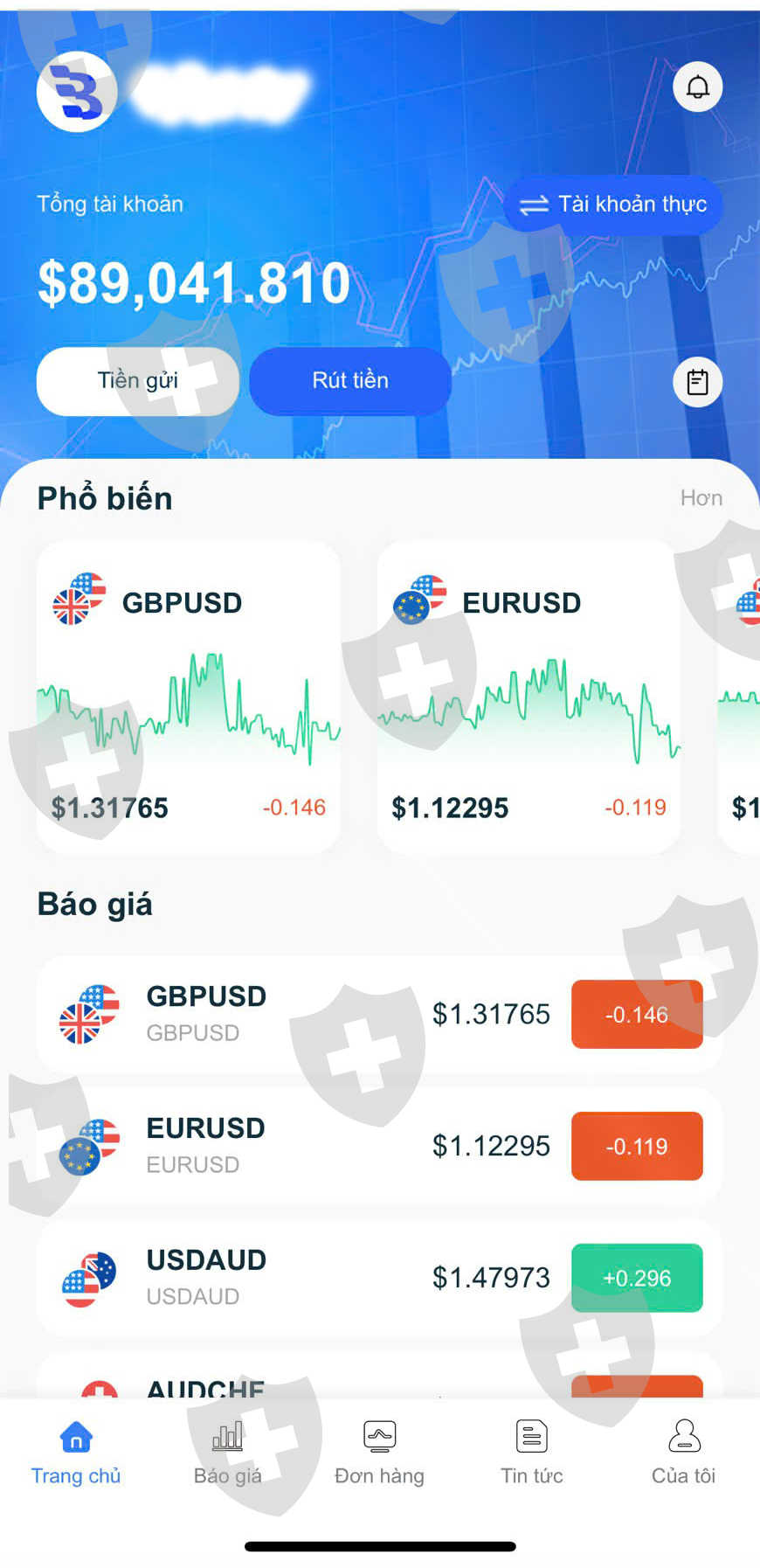The image size is (760, 1568).
Task: Open the USDAUD quote row
Action: [x=378, y=1278]
